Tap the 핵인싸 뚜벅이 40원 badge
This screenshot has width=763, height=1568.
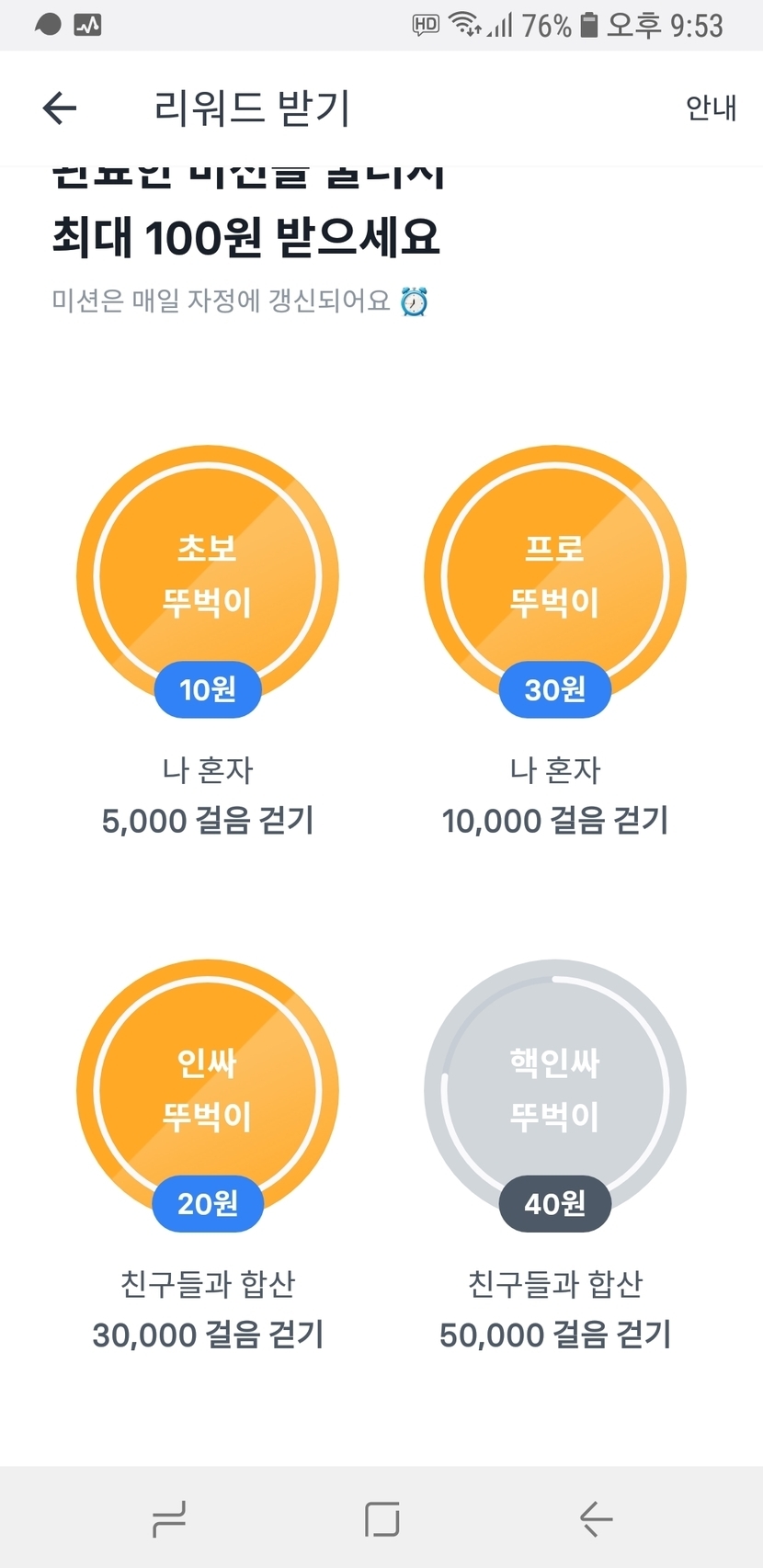[x=555, y=1091]
